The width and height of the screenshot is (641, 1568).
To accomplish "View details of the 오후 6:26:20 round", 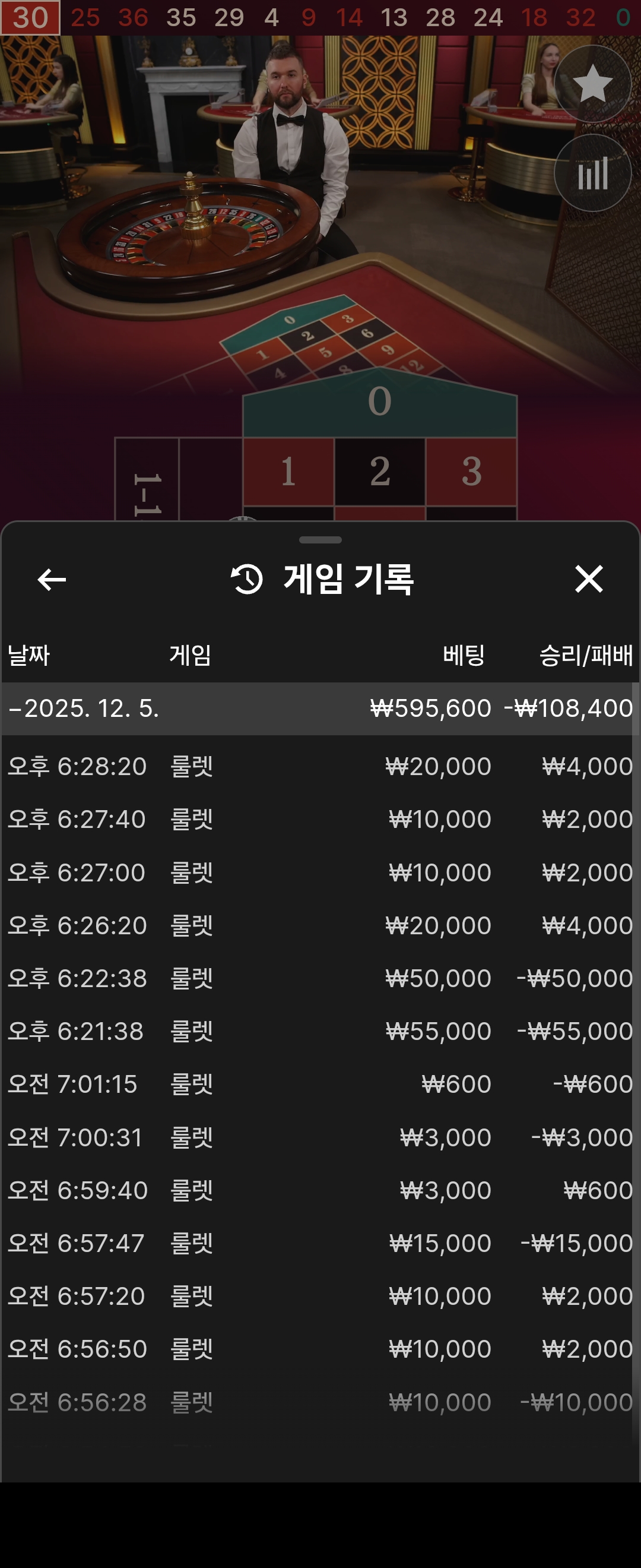I will [320, 925].
